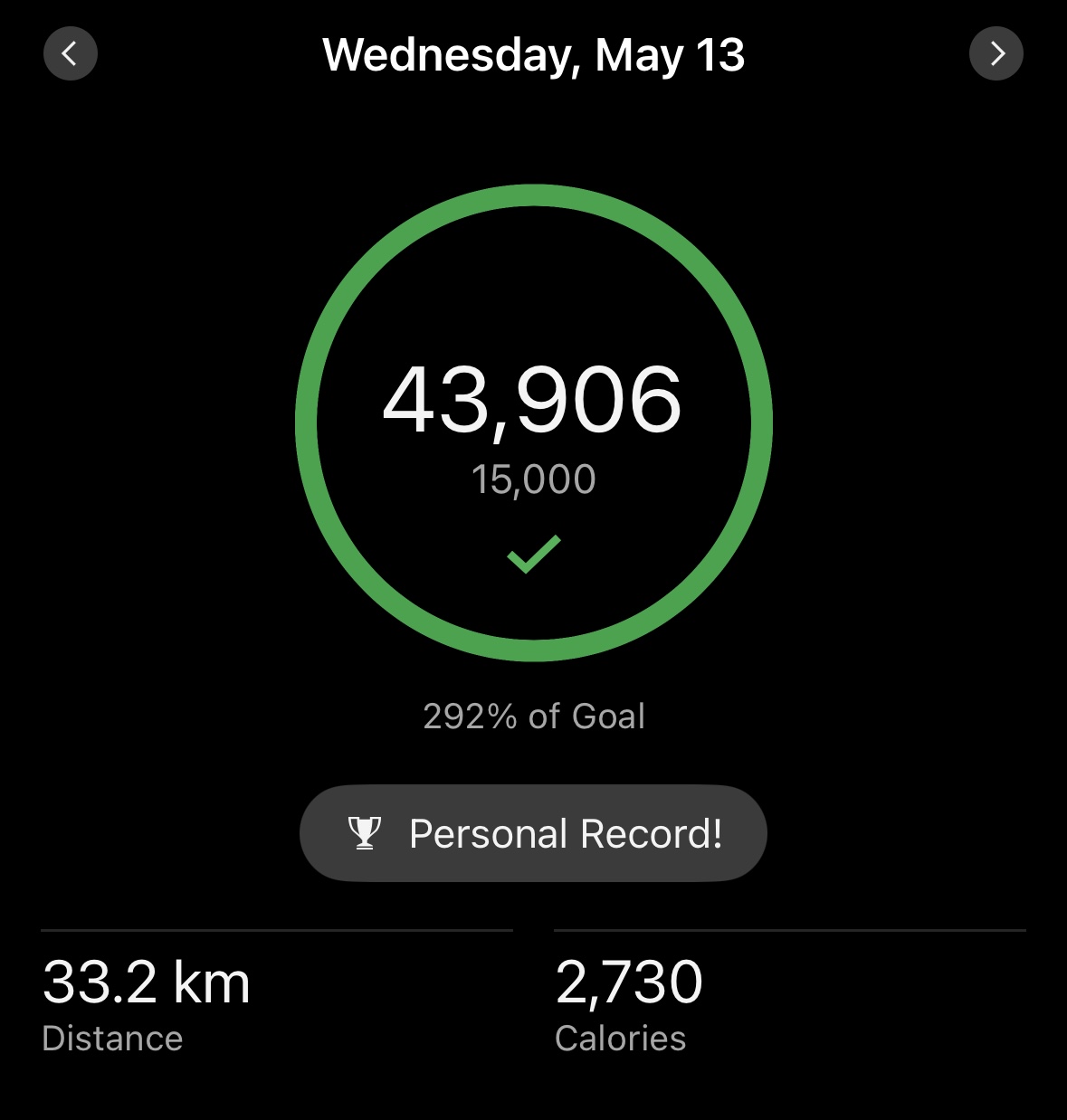
Task: Open the Personal Record badge
Action: click(533, 833)
